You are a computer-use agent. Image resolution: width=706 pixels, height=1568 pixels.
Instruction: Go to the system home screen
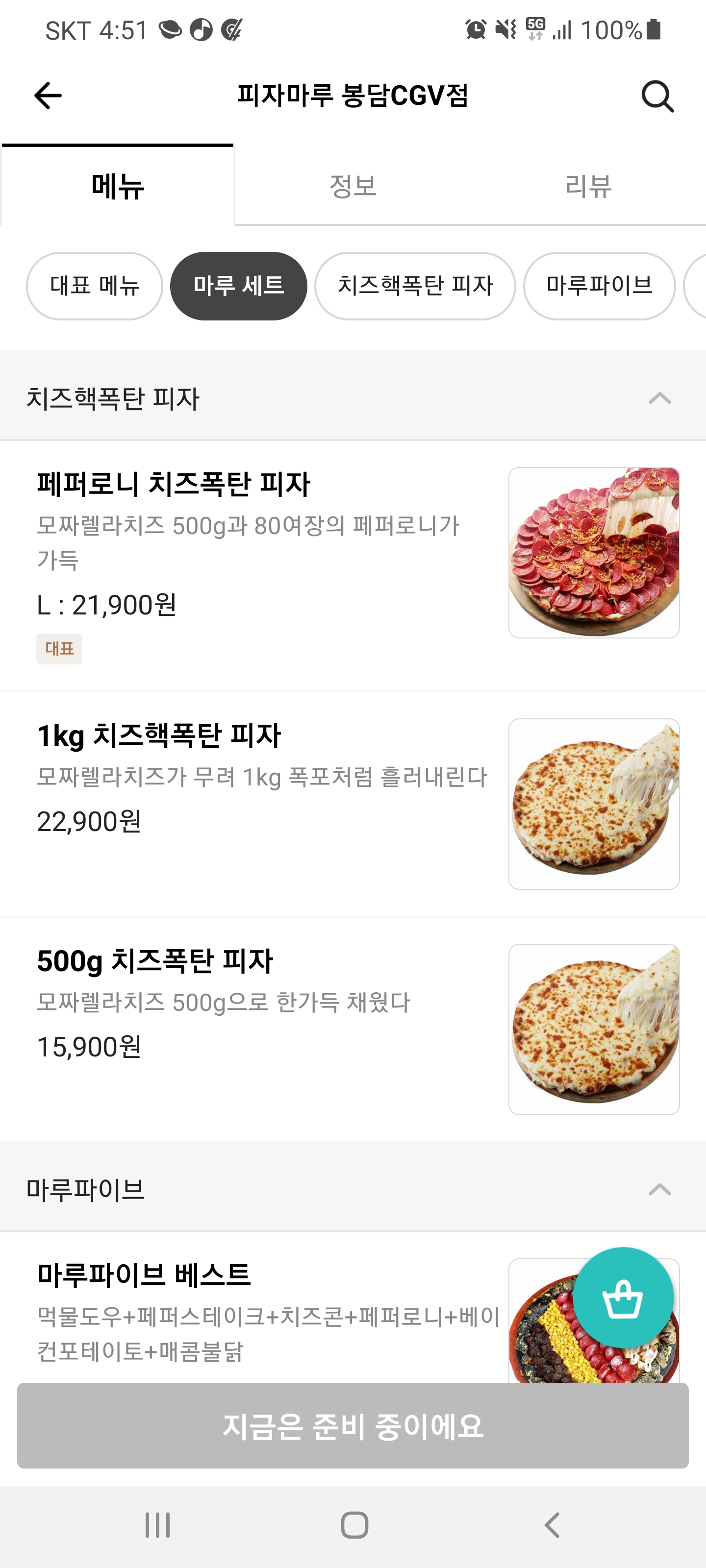point(354,1525)
